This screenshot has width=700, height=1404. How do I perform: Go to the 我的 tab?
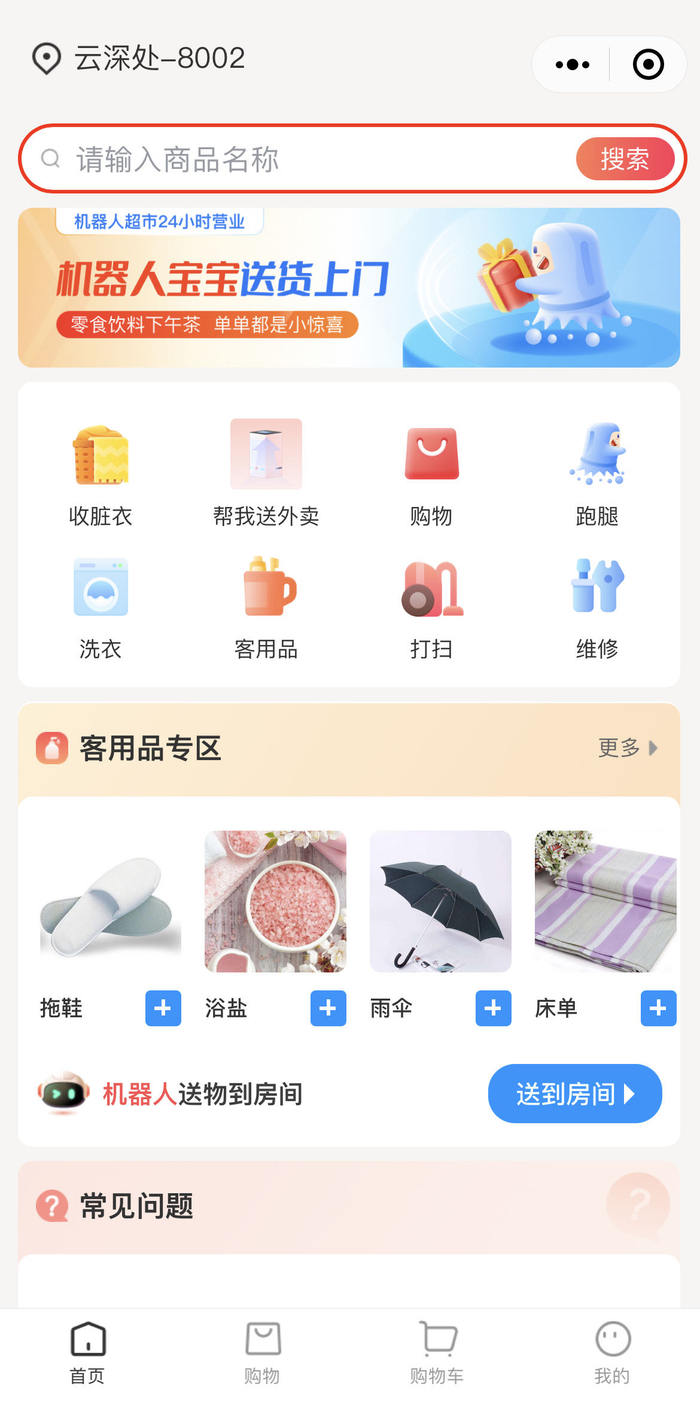click(612, 1352)
